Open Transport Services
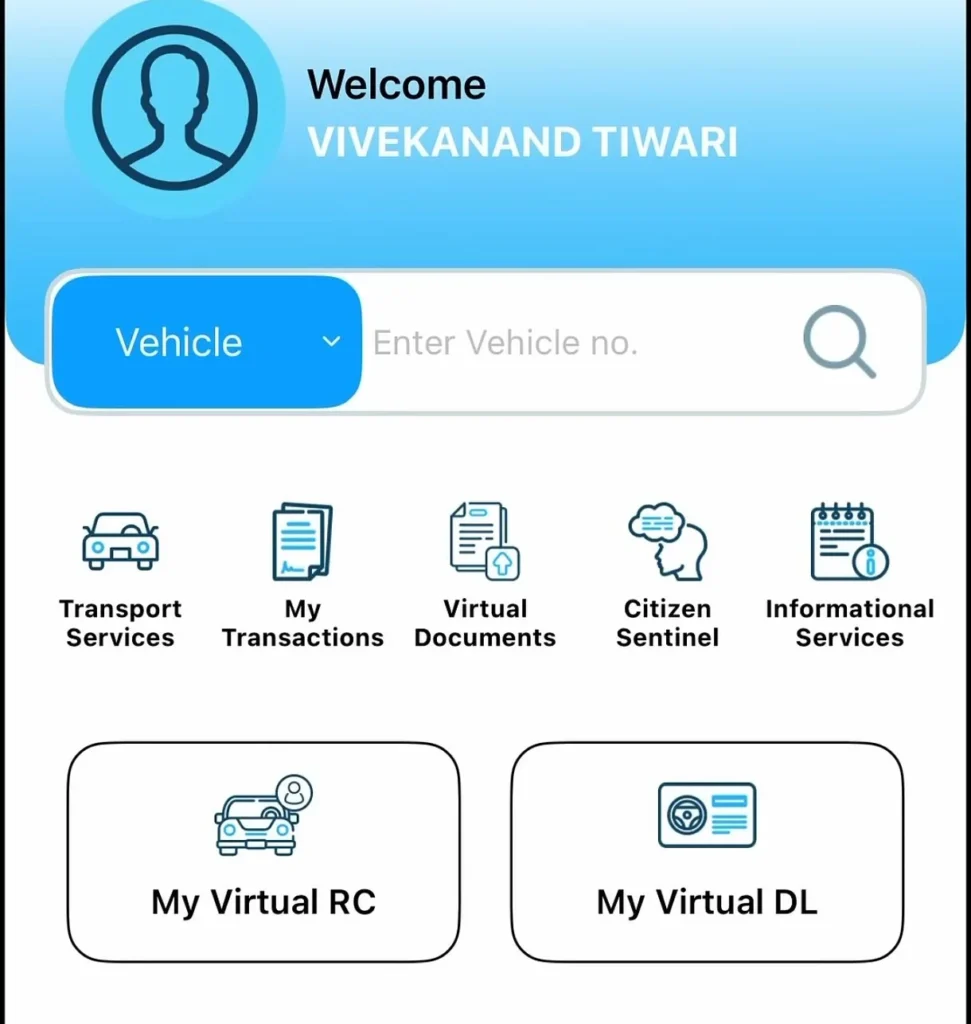The width and height of the screenshot is (971, 1024). click(120, 575)
